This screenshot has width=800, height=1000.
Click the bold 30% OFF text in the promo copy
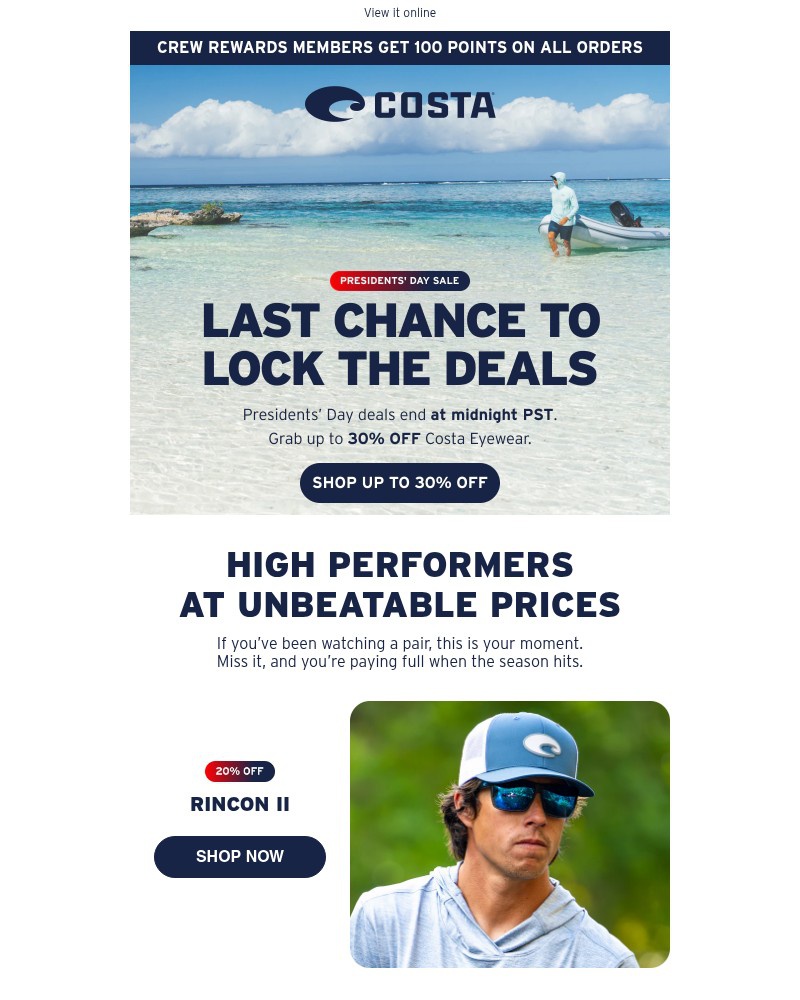coord(384,439)
